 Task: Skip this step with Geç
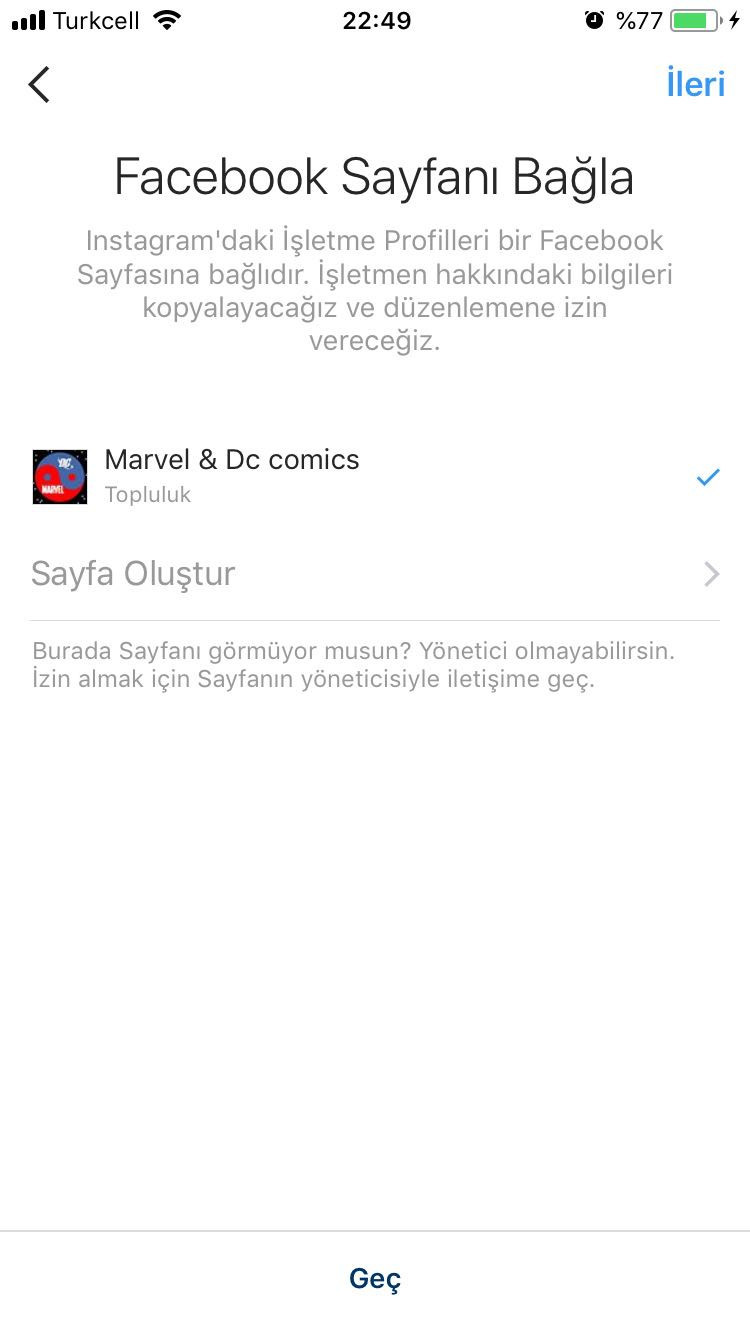tap(375, 1278)
